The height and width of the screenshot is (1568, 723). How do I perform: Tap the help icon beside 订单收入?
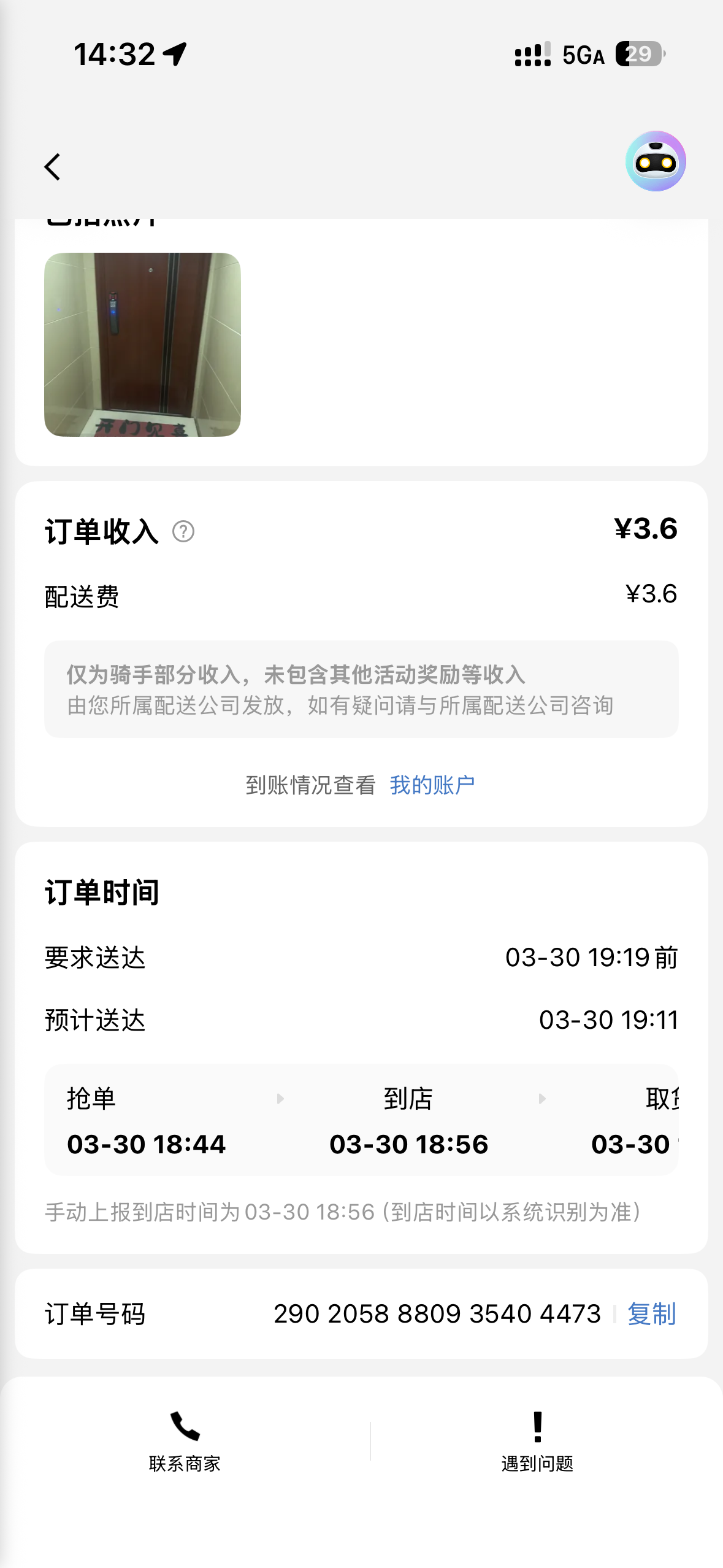click(x=183, y=531)
